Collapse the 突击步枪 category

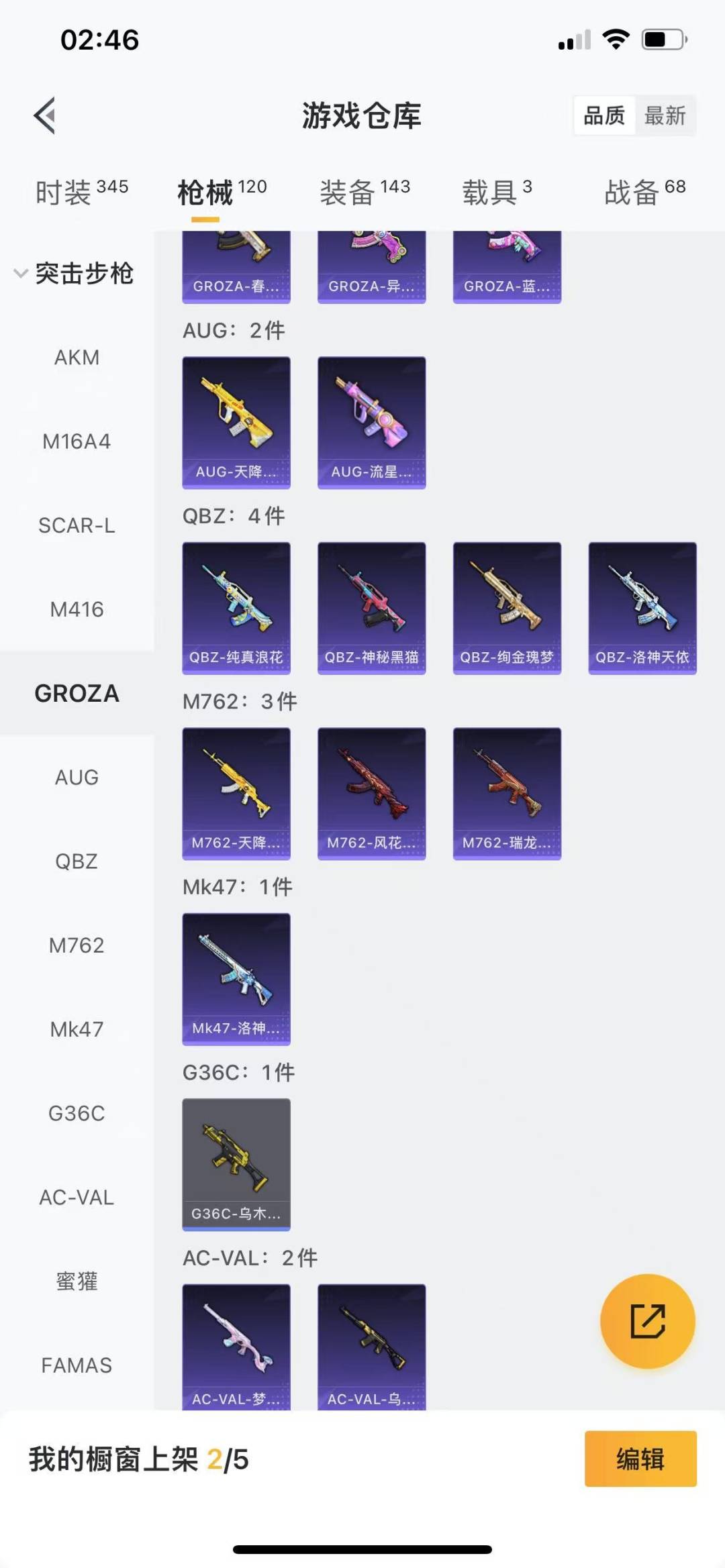[74, 274]
